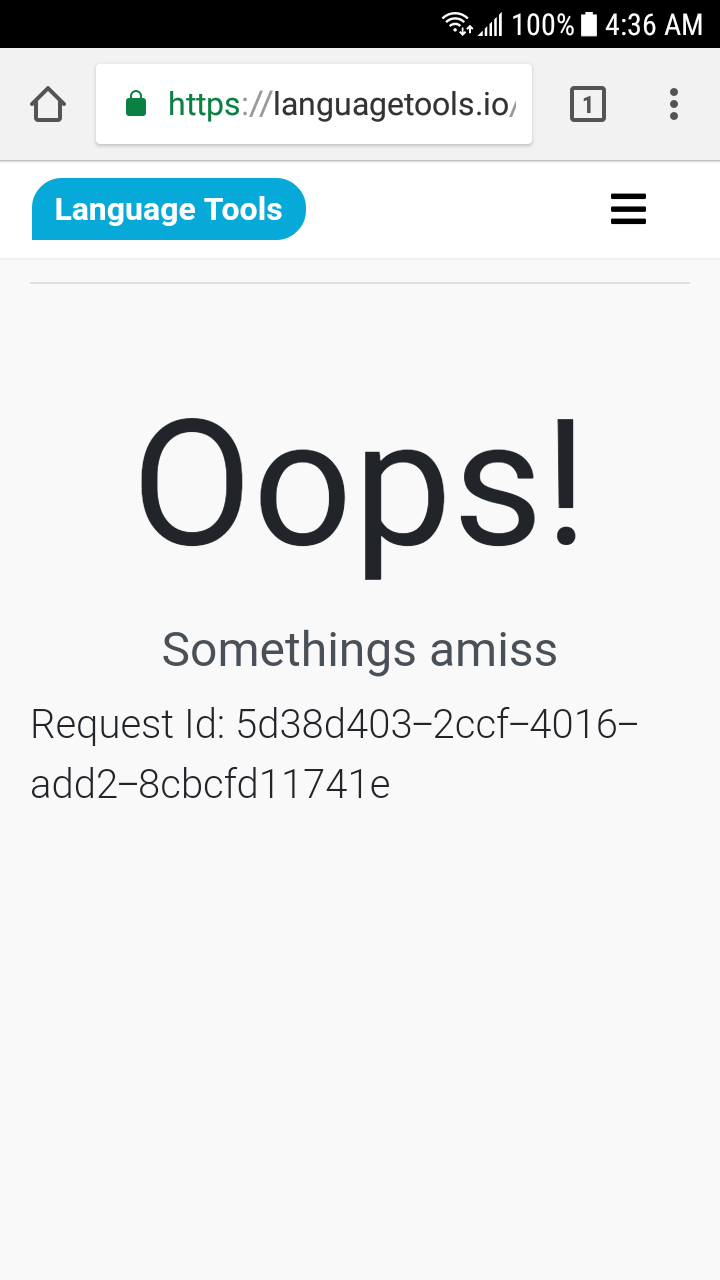
Task: Open the browser overflow menu
Action: click(674, 104)
